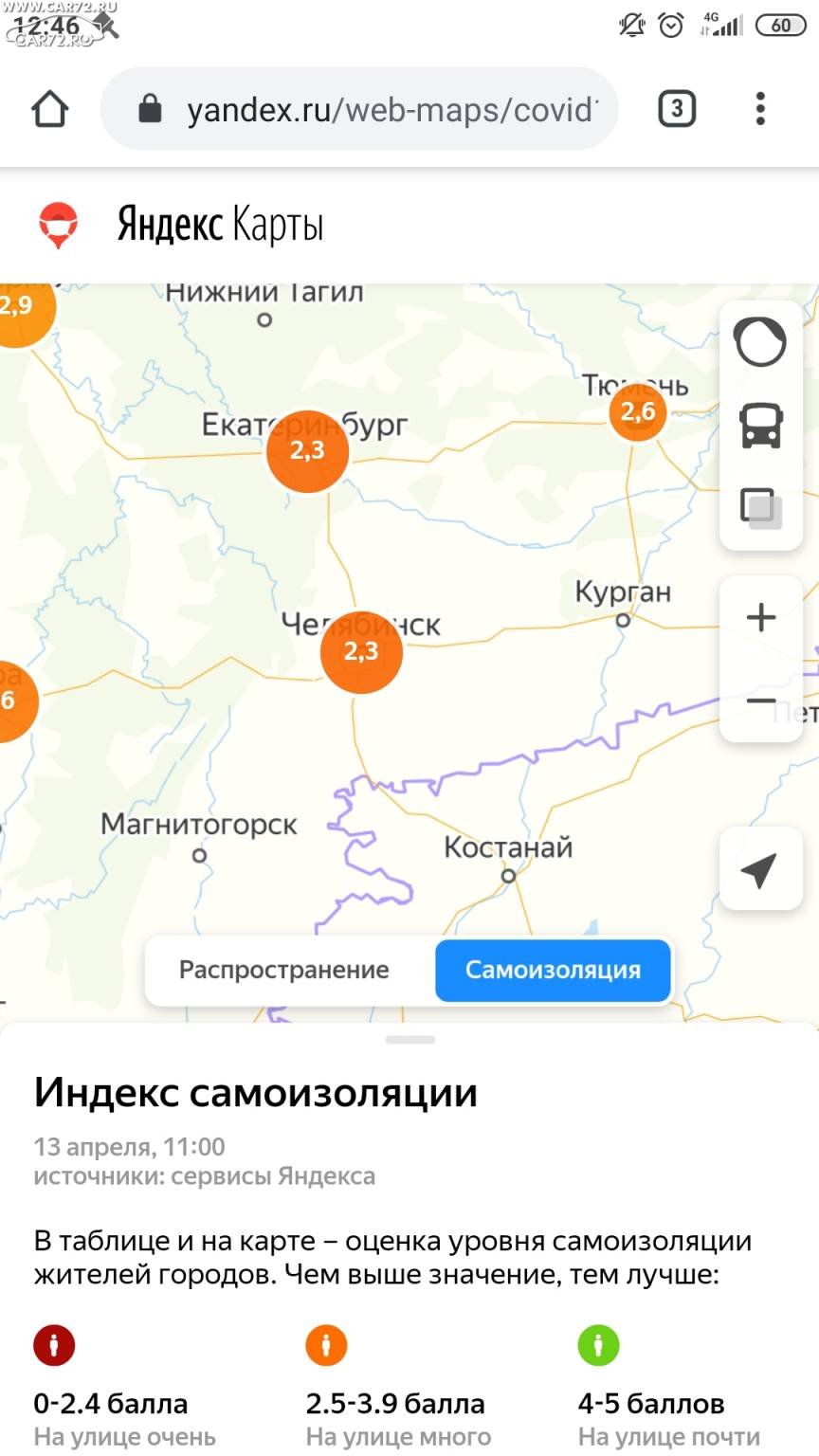Screen dimensions: 819x1456
Task: Show public transport on the map
Action: tap(760, 425)
